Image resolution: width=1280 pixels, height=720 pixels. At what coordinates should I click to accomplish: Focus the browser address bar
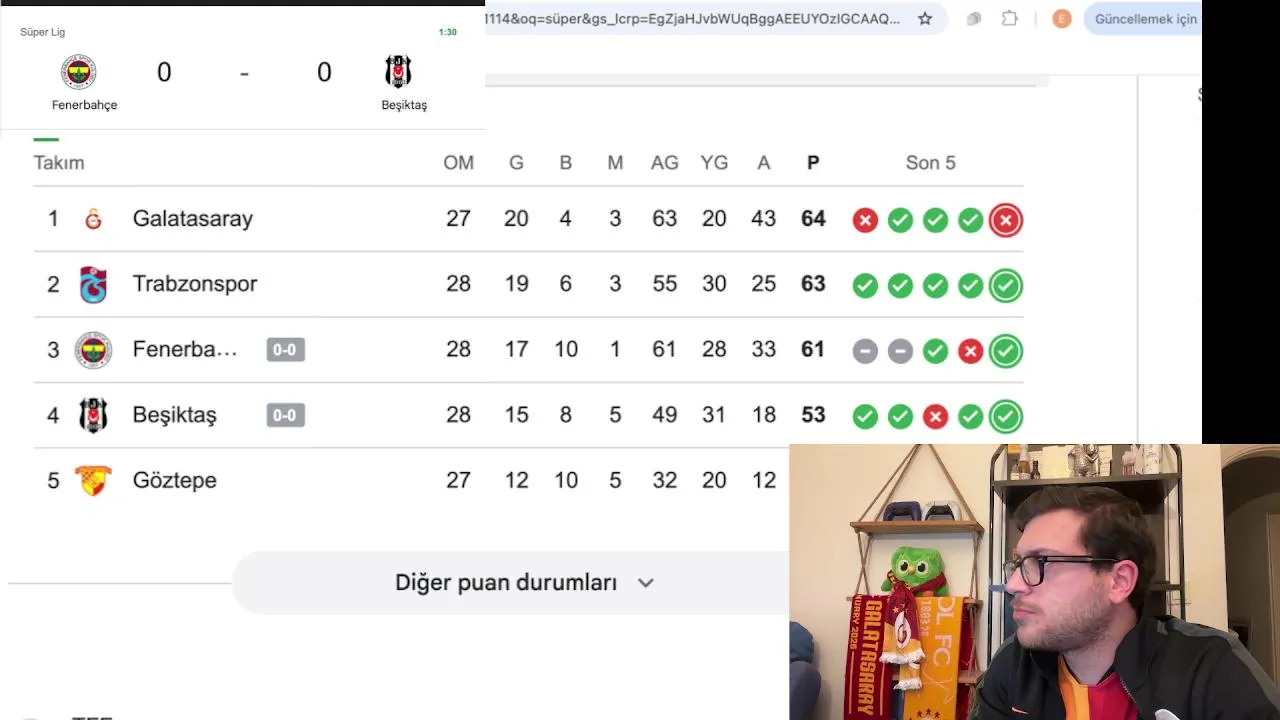(x=700, y=19)
